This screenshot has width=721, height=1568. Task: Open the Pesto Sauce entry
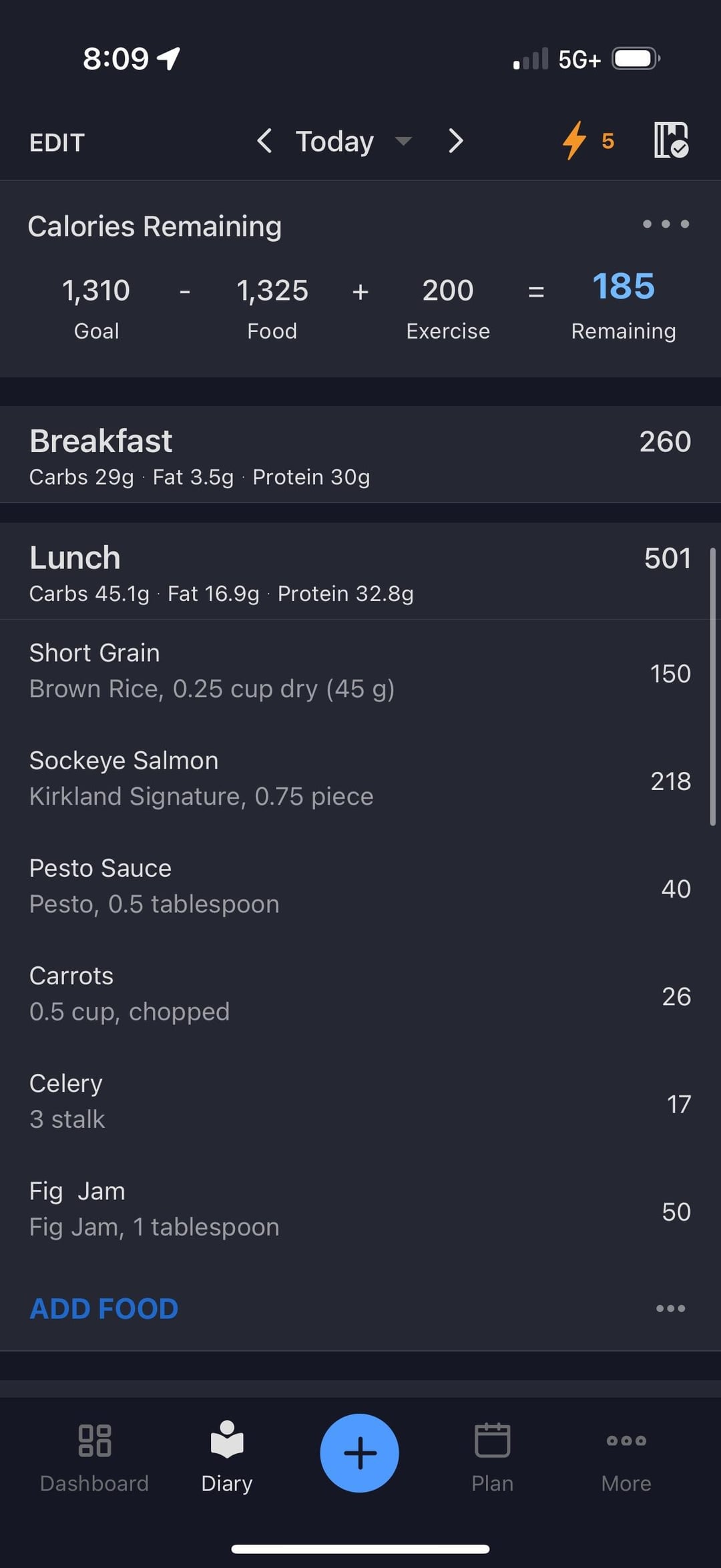(x=360, y=888)
